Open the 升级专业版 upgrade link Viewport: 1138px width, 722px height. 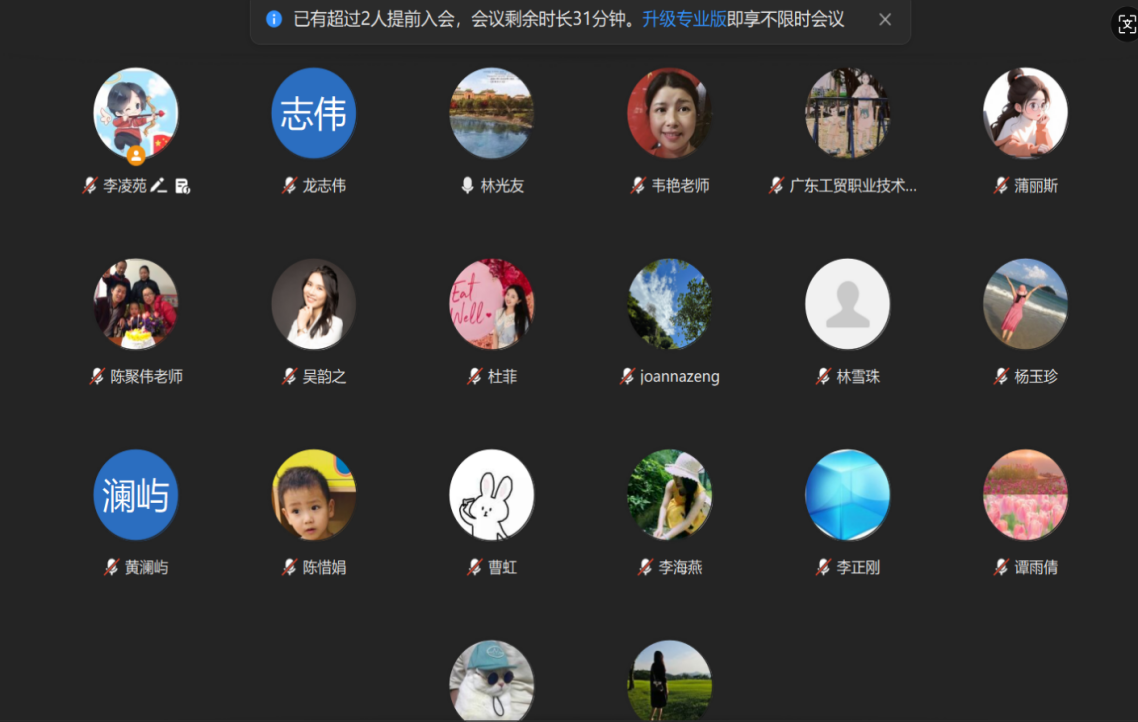pos(684,19)
